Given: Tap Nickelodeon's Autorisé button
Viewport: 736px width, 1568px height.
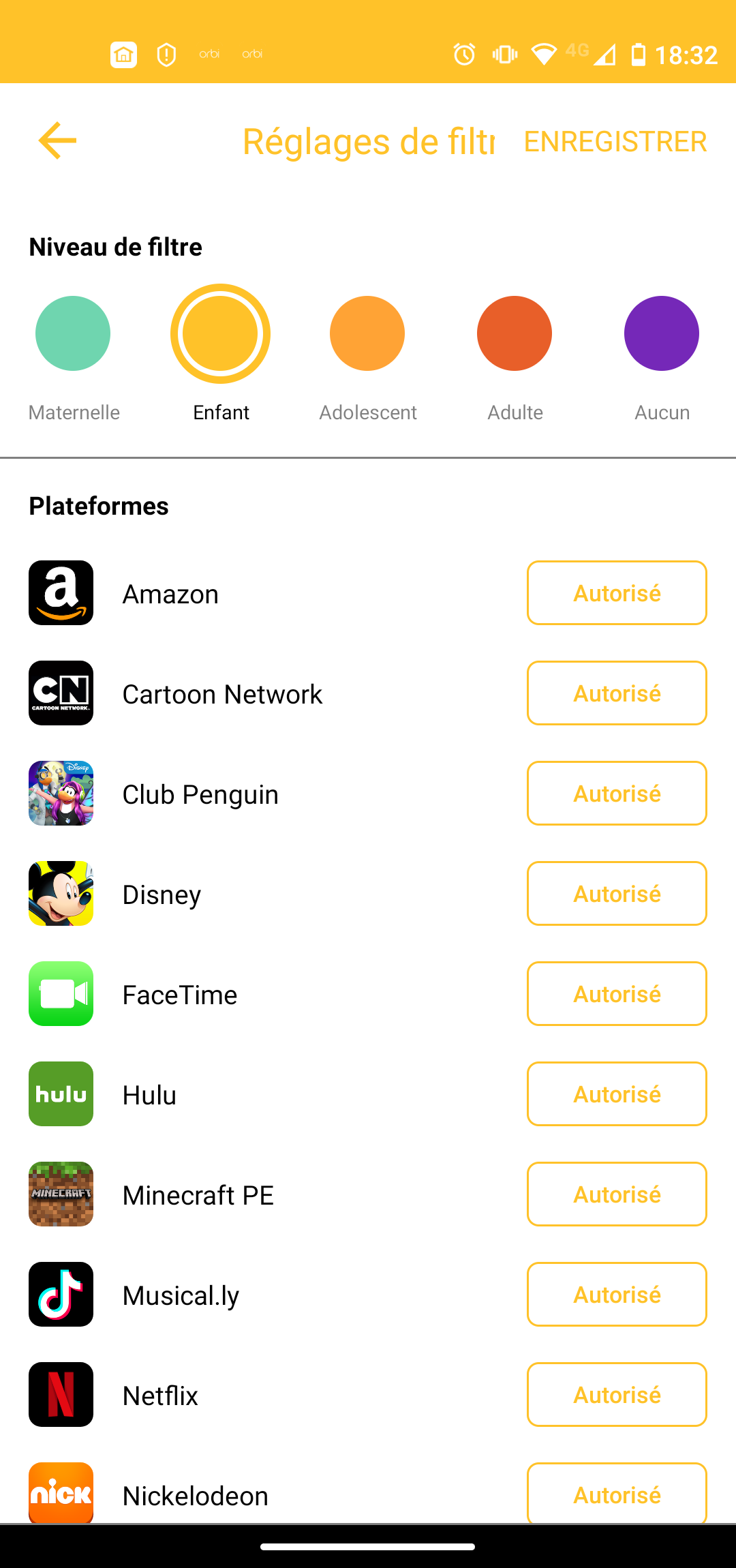Looking at the screenshot, I should tap(616, 1493).
